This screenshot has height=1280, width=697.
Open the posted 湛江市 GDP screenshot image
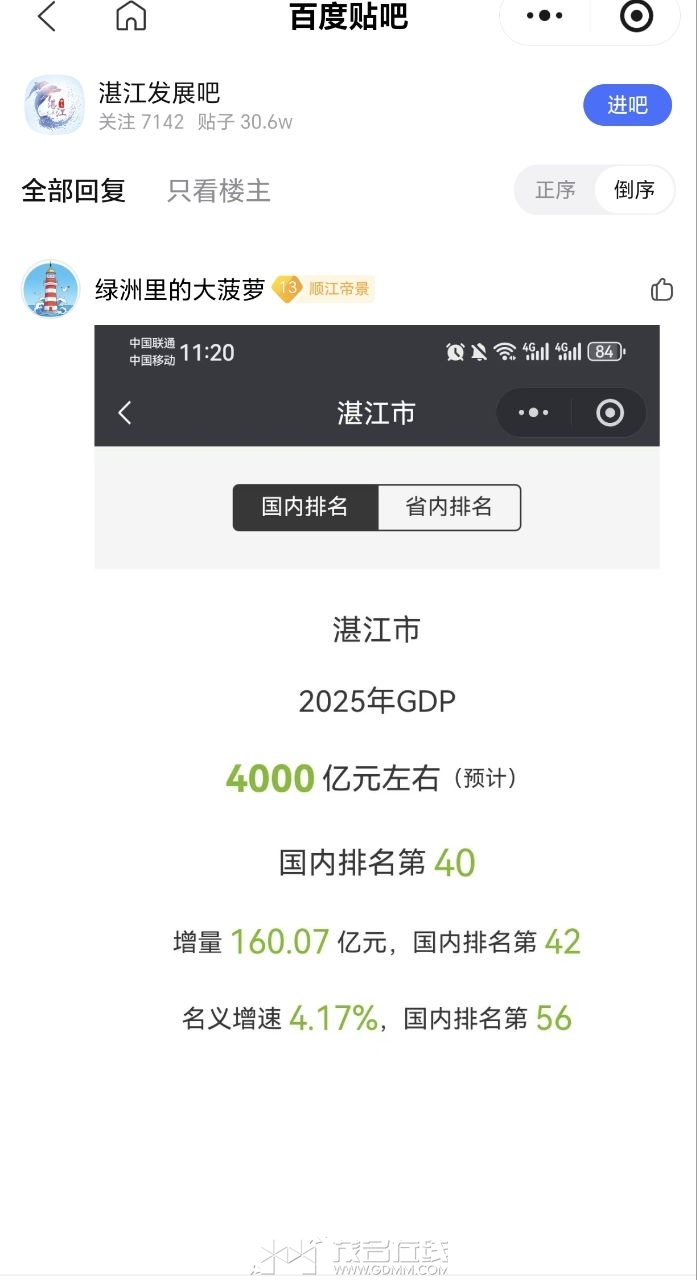coord(377,700)
